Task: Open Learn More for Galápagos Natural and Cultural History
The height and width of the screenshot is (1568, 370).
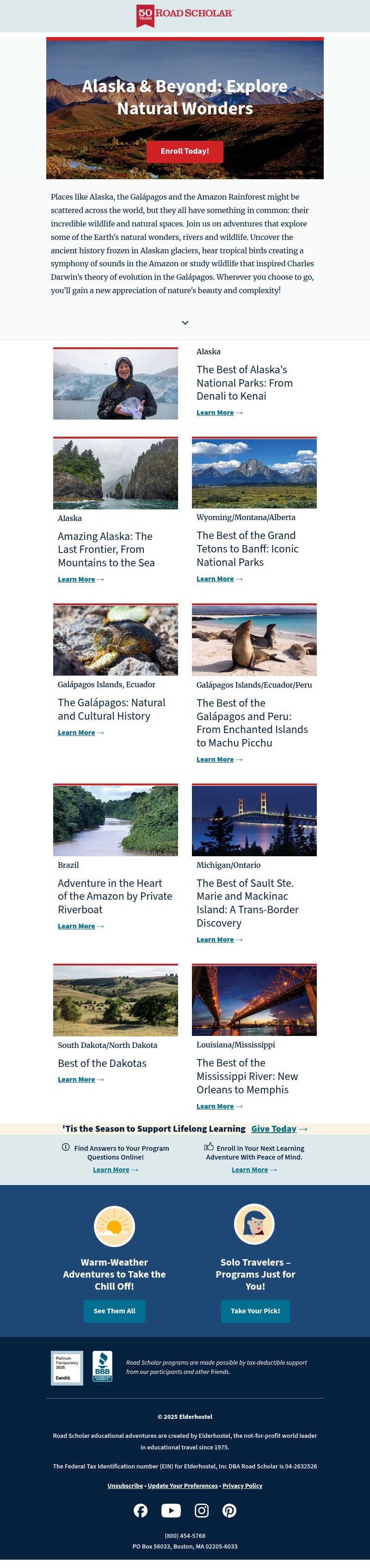Action: tap(77, 733)
